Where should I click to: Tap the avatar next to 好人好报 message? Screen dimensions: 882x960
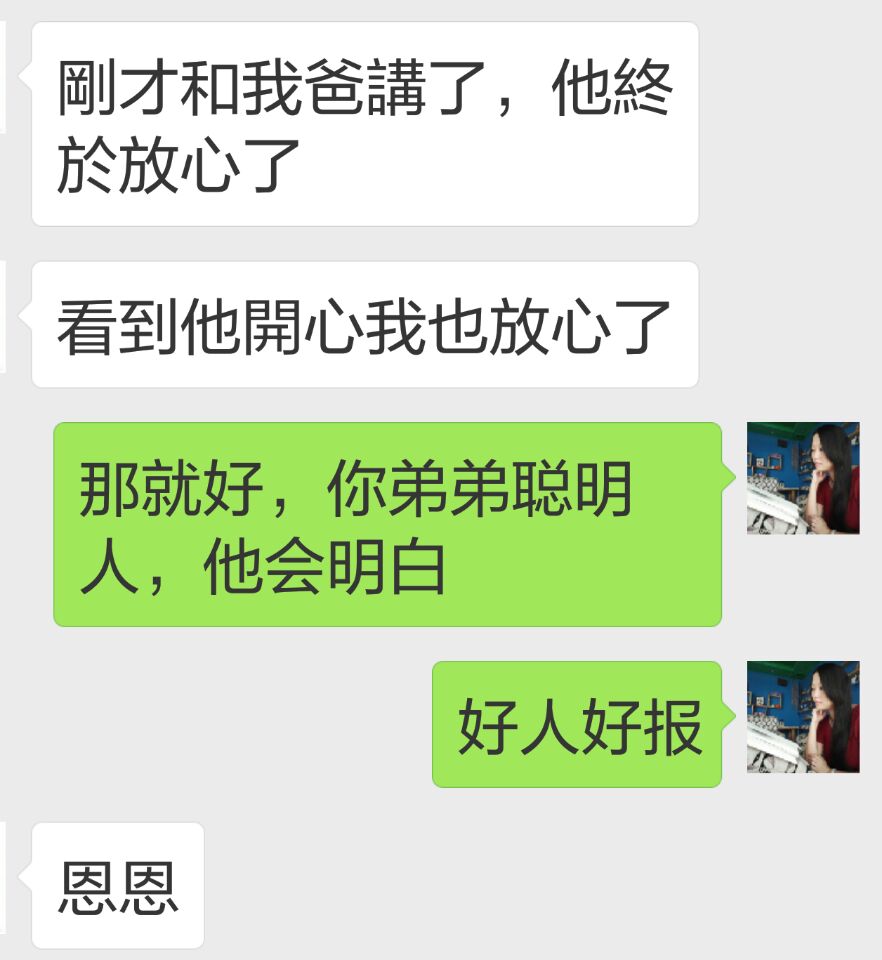(x=803, y=717)
